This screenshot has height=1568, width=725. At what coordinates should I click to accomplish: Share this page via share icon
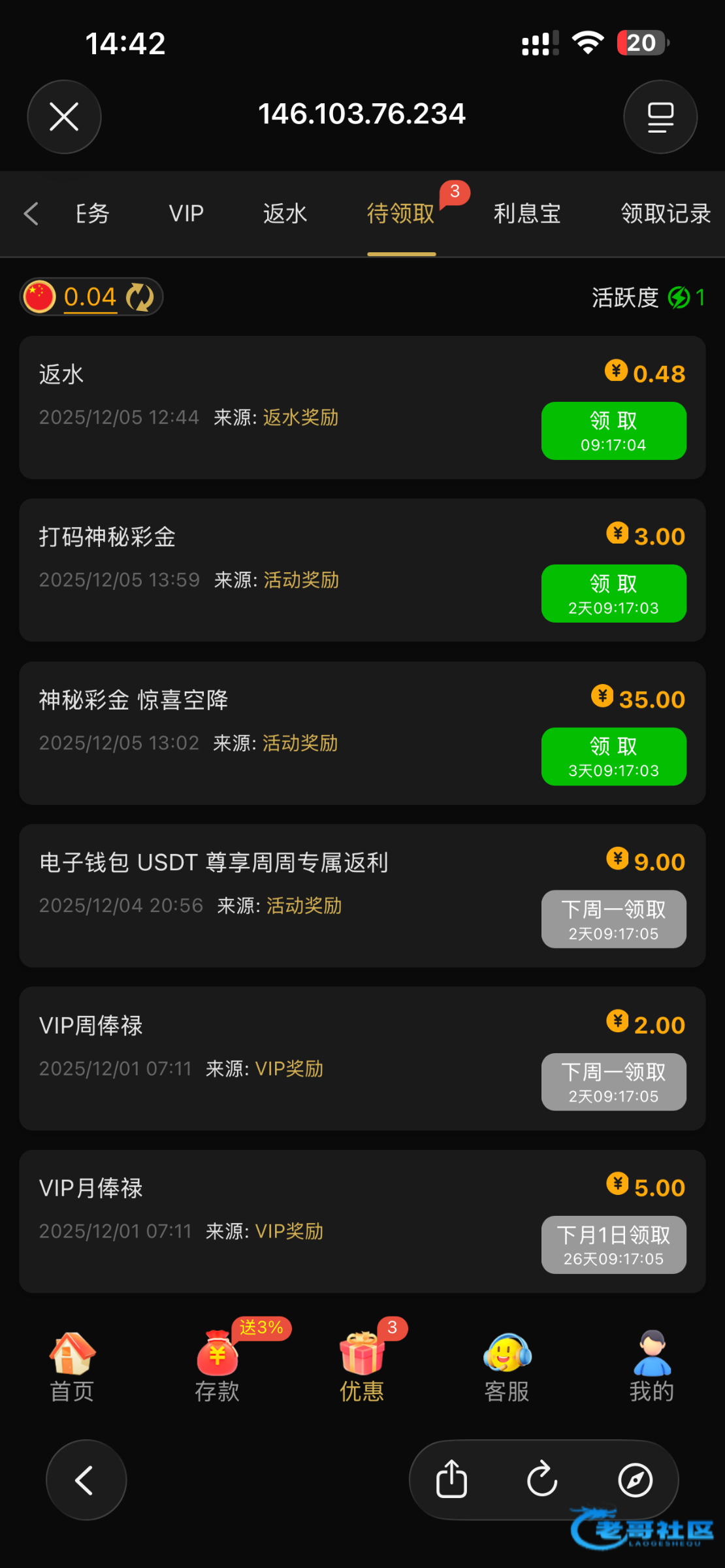tap(451, 1480)
